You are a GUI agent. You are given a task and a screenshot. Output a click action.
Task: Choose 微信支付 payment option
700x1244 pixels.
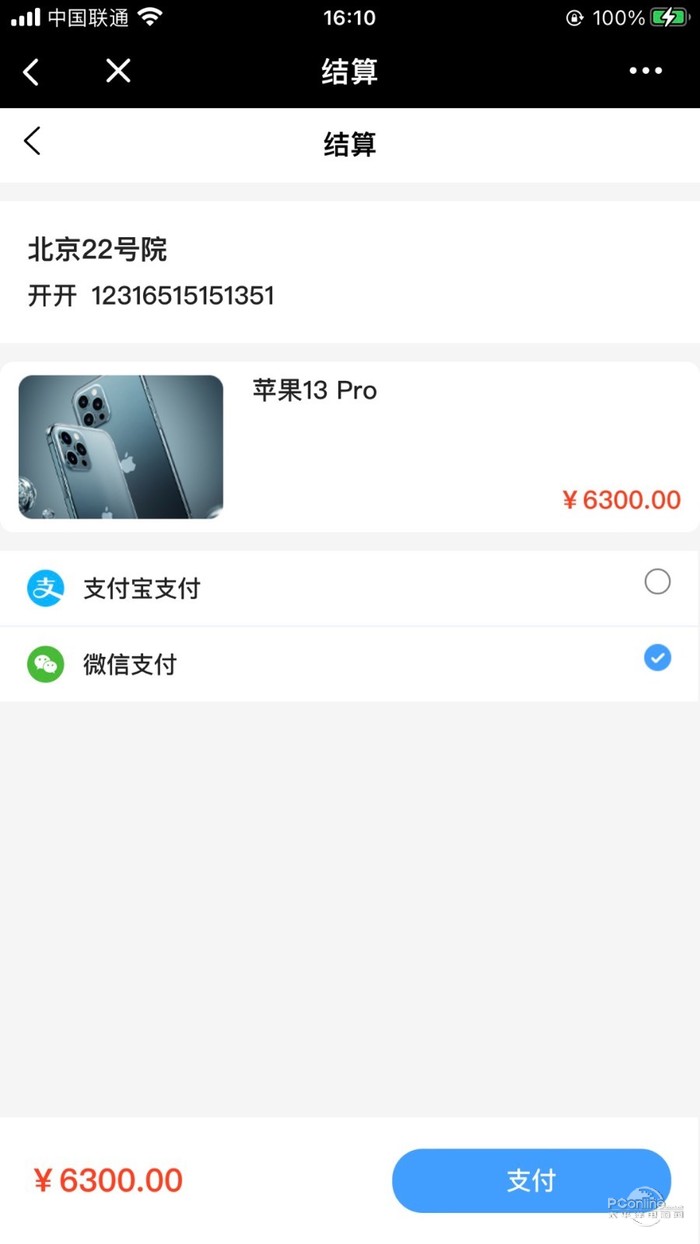(x=656, y=658)
